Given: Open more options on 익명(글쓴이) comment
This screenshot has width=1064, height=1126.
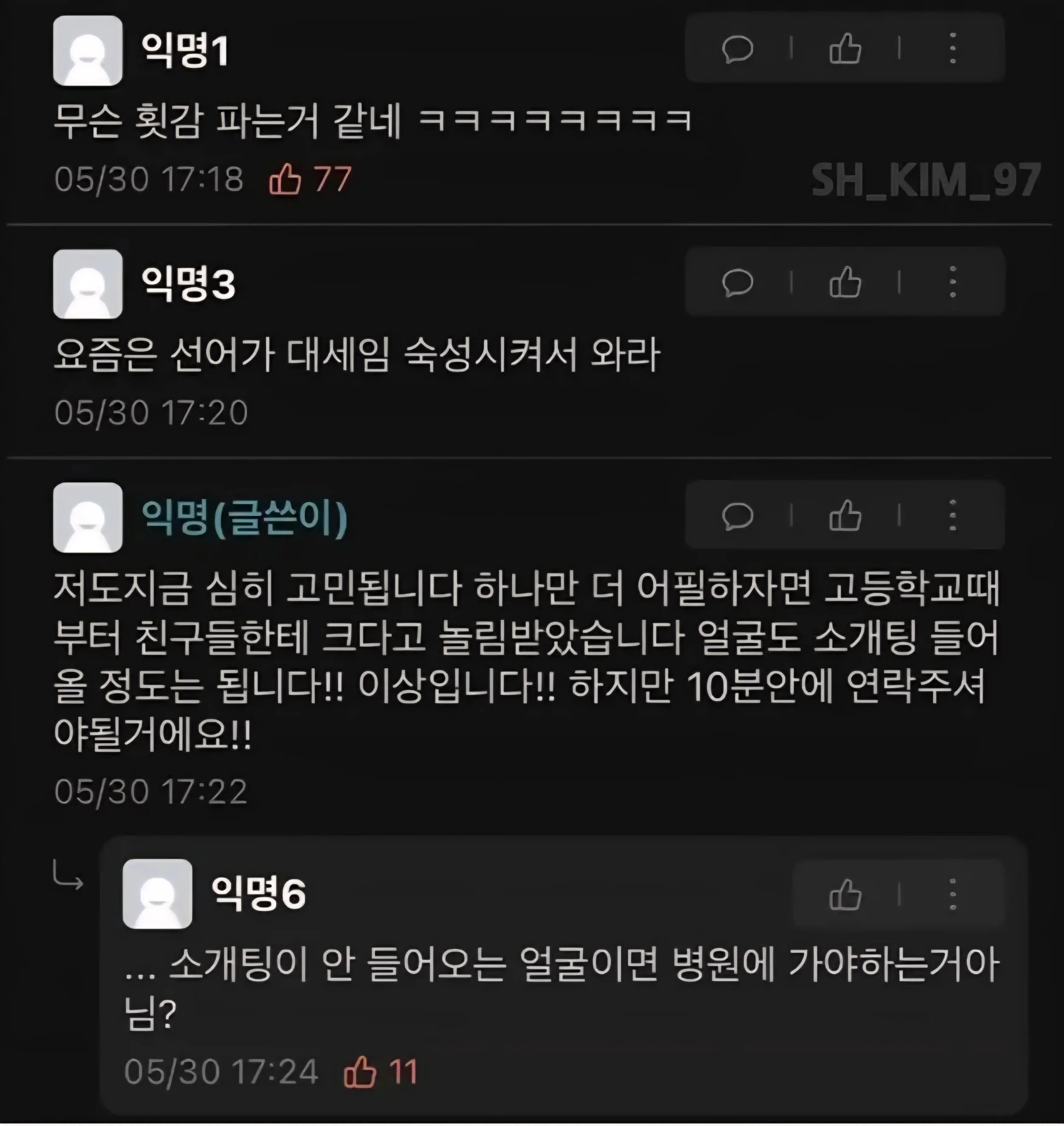Looking at the screenshot, I should [x=953, y=516].
